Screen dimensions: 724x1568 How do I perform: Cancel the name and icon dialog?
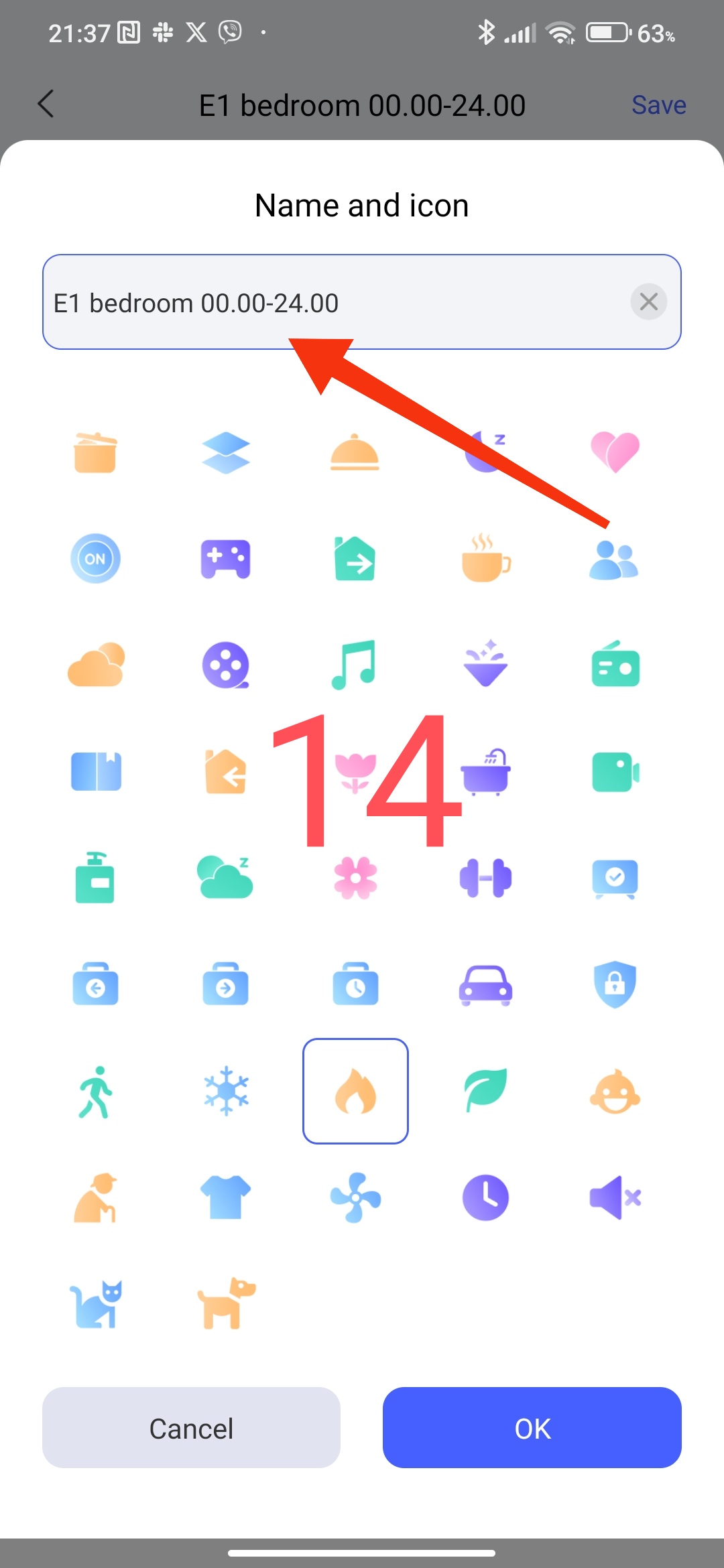pos(191,1427)
